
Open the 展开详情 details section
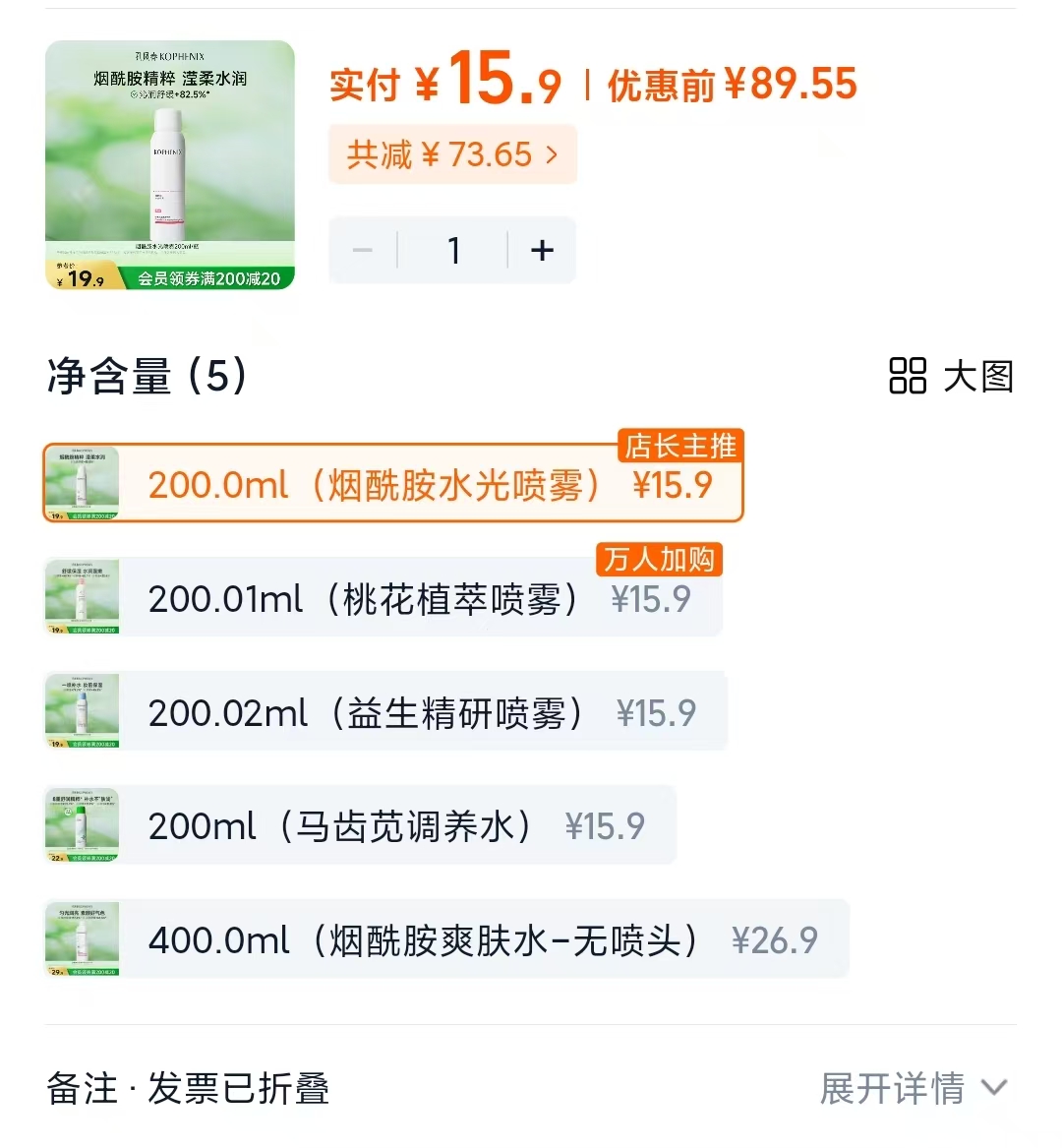click(x=890, y=1088)
